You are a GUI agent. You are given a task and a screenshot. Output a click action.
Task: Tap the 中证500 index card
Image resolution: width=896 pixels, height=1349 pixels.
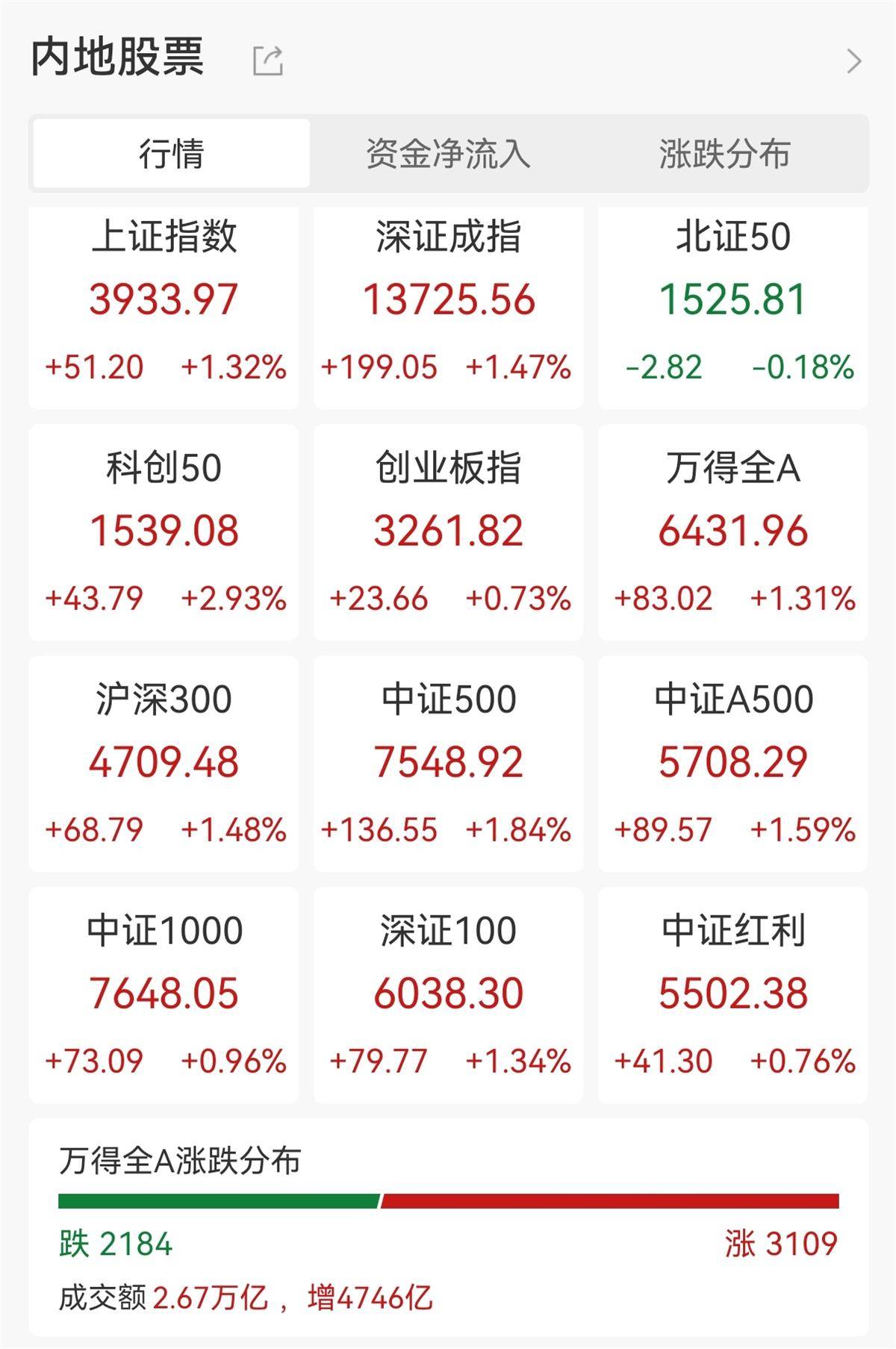click(448, 764)
